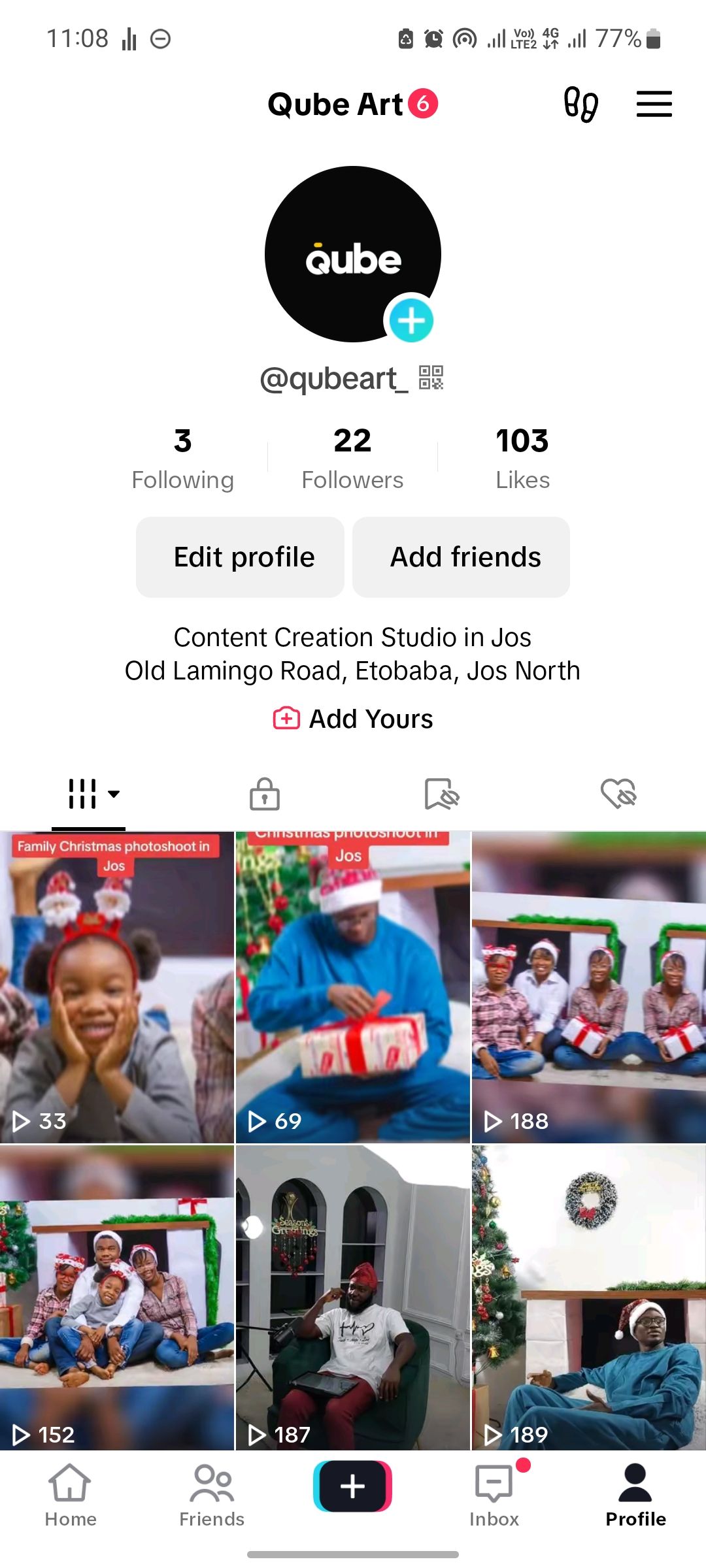Switch to the liked videos tab
The width and height of the screenshot is (706, 1568).
(618, 794)
